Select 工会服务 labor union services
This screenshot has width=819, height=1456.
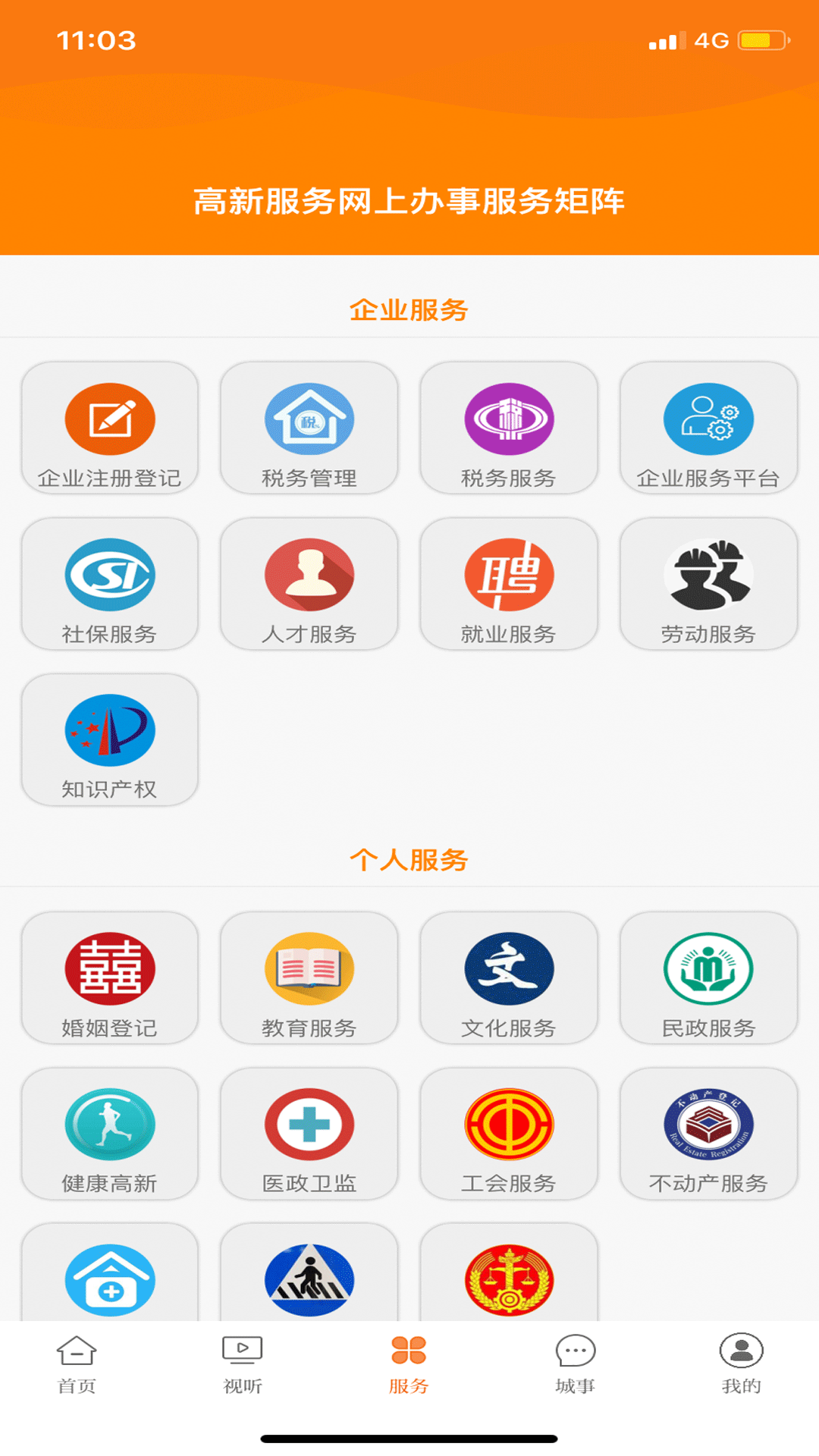[x=508, y=1134]
